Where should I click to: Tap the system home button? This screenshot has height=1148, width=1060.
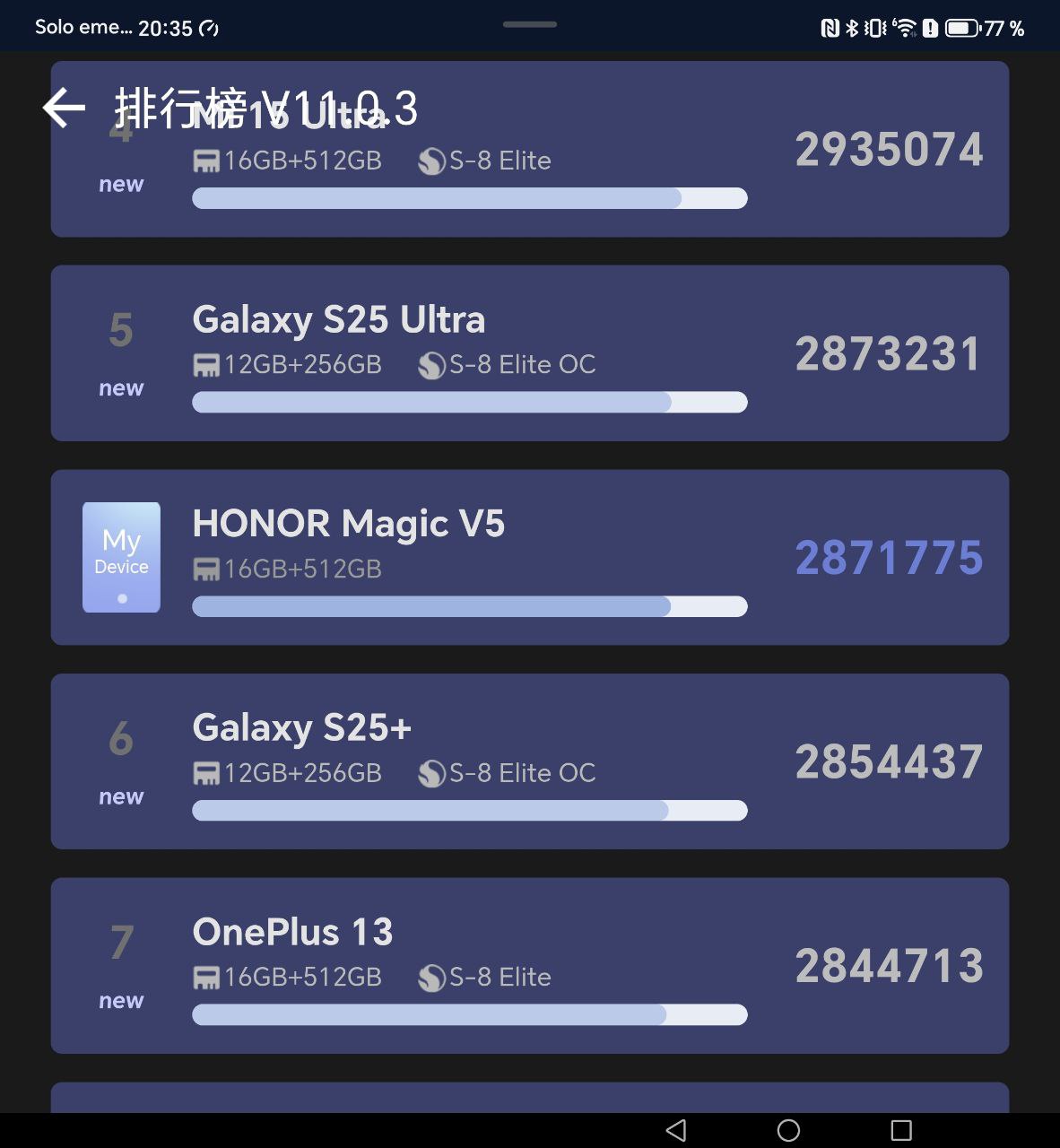(x=788, y=1130)
